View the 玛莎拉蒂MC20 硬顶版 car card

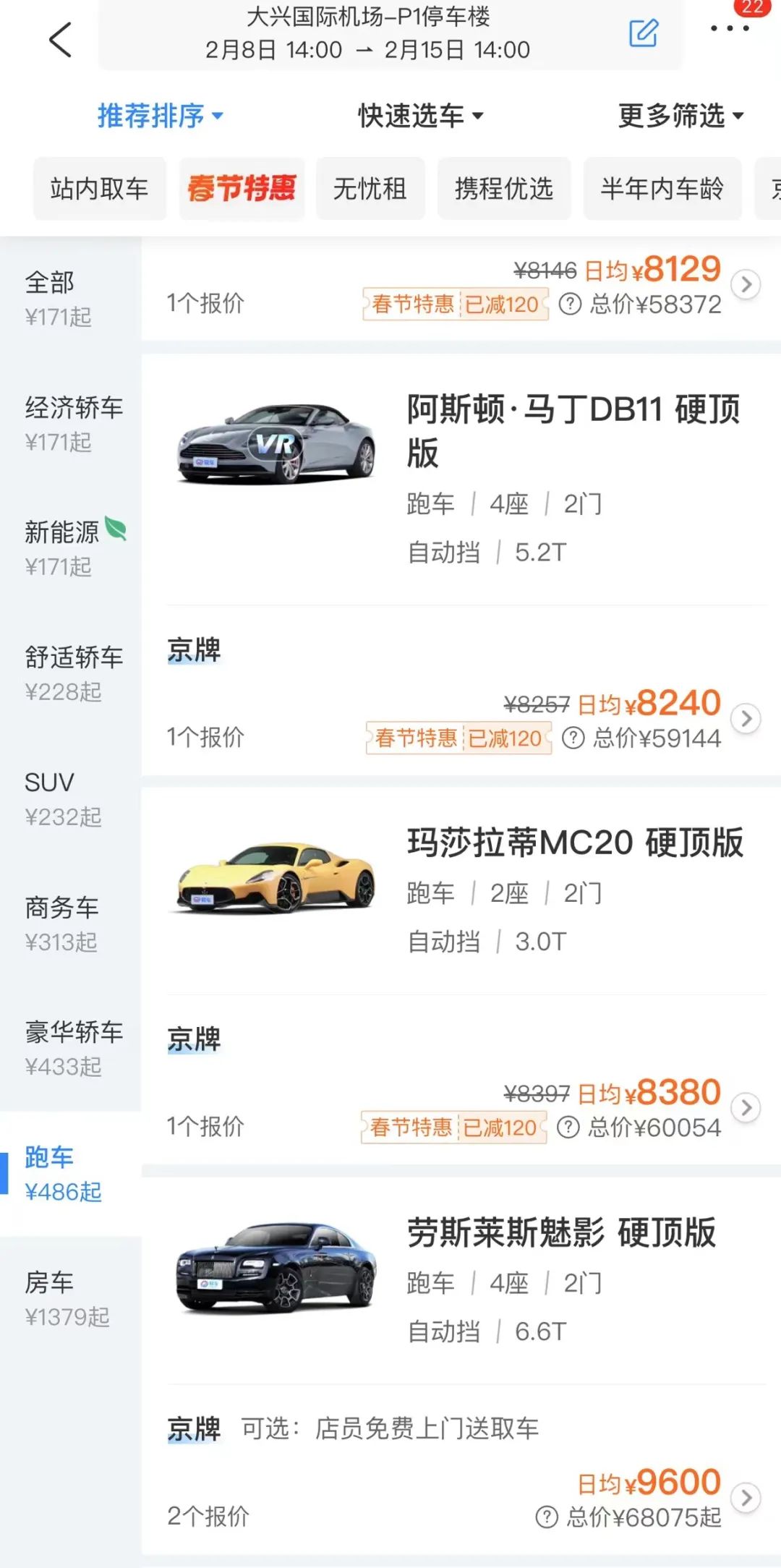tap(575, 843)
